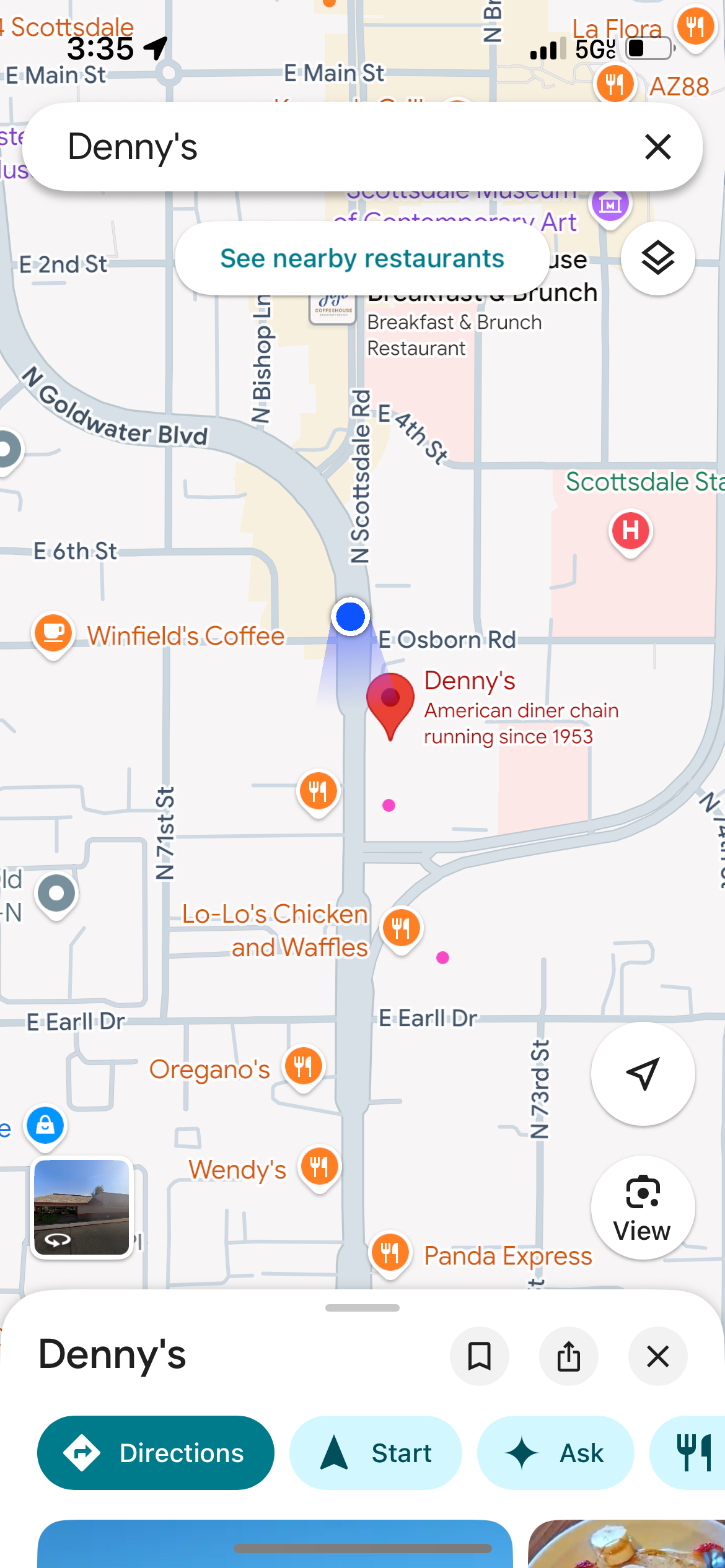
Task: Tap the Ask chip
Action: coord(555,1453)
